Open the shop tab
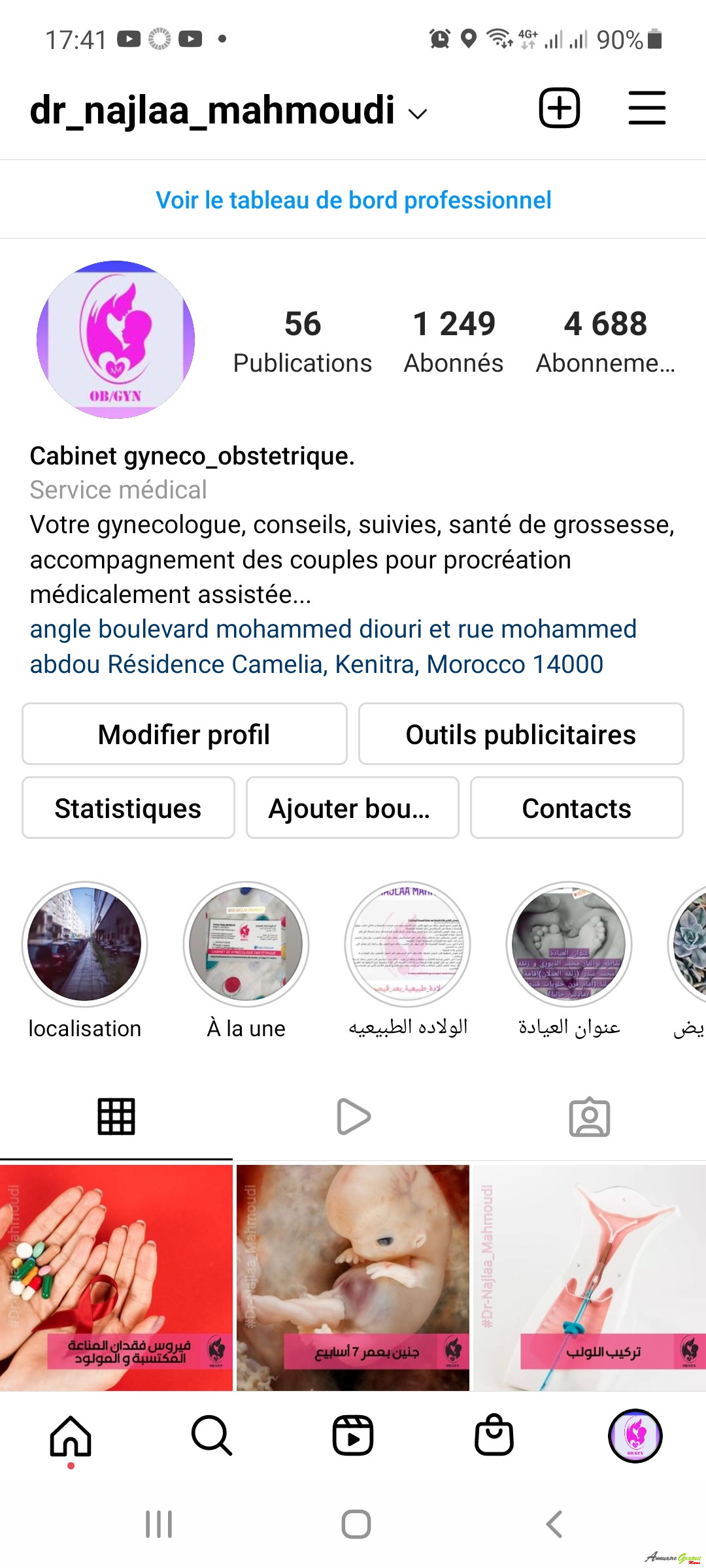The height and width of the screenshot is (1568, 706). 494,1436
